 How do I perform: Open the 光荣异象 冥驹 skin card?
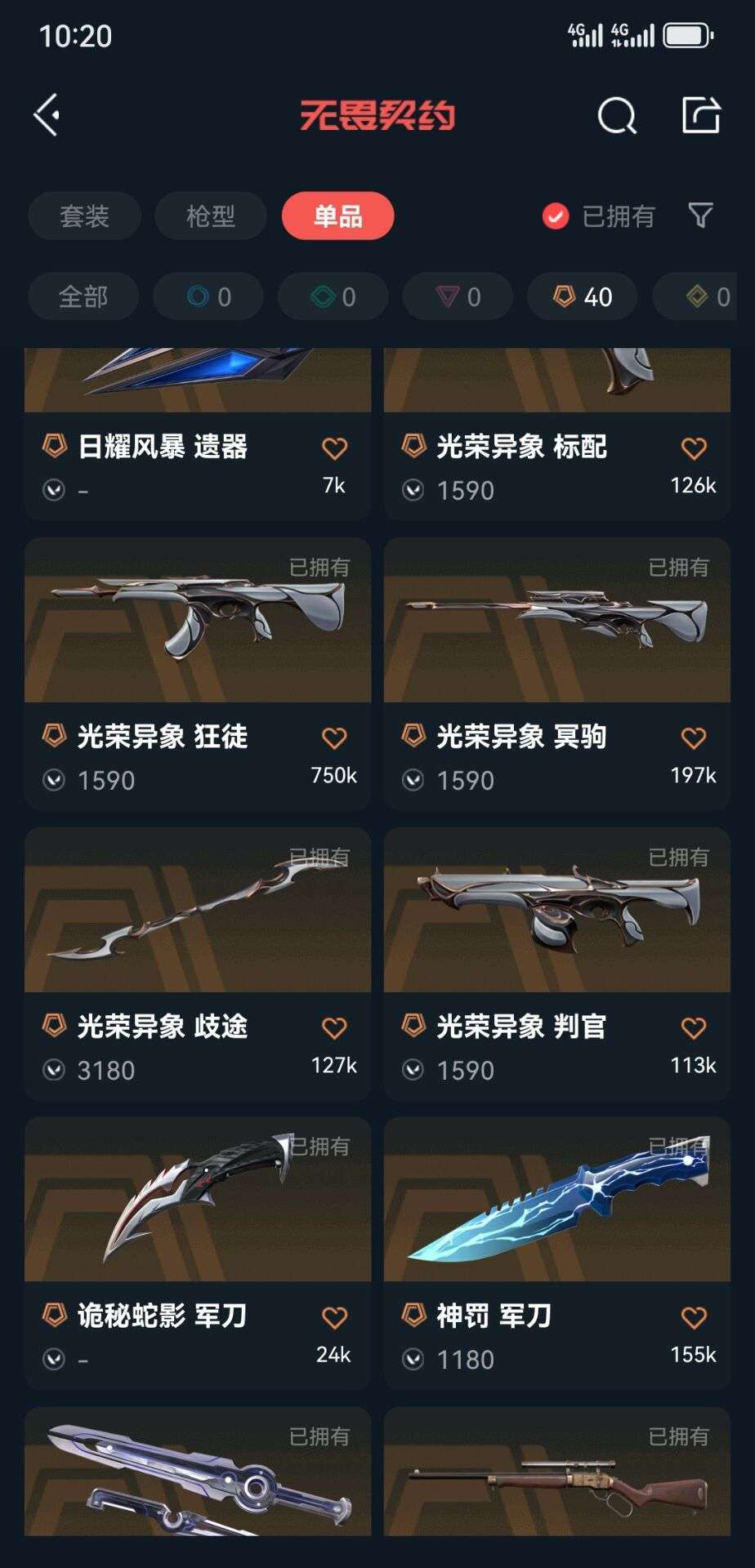point(556,621)
